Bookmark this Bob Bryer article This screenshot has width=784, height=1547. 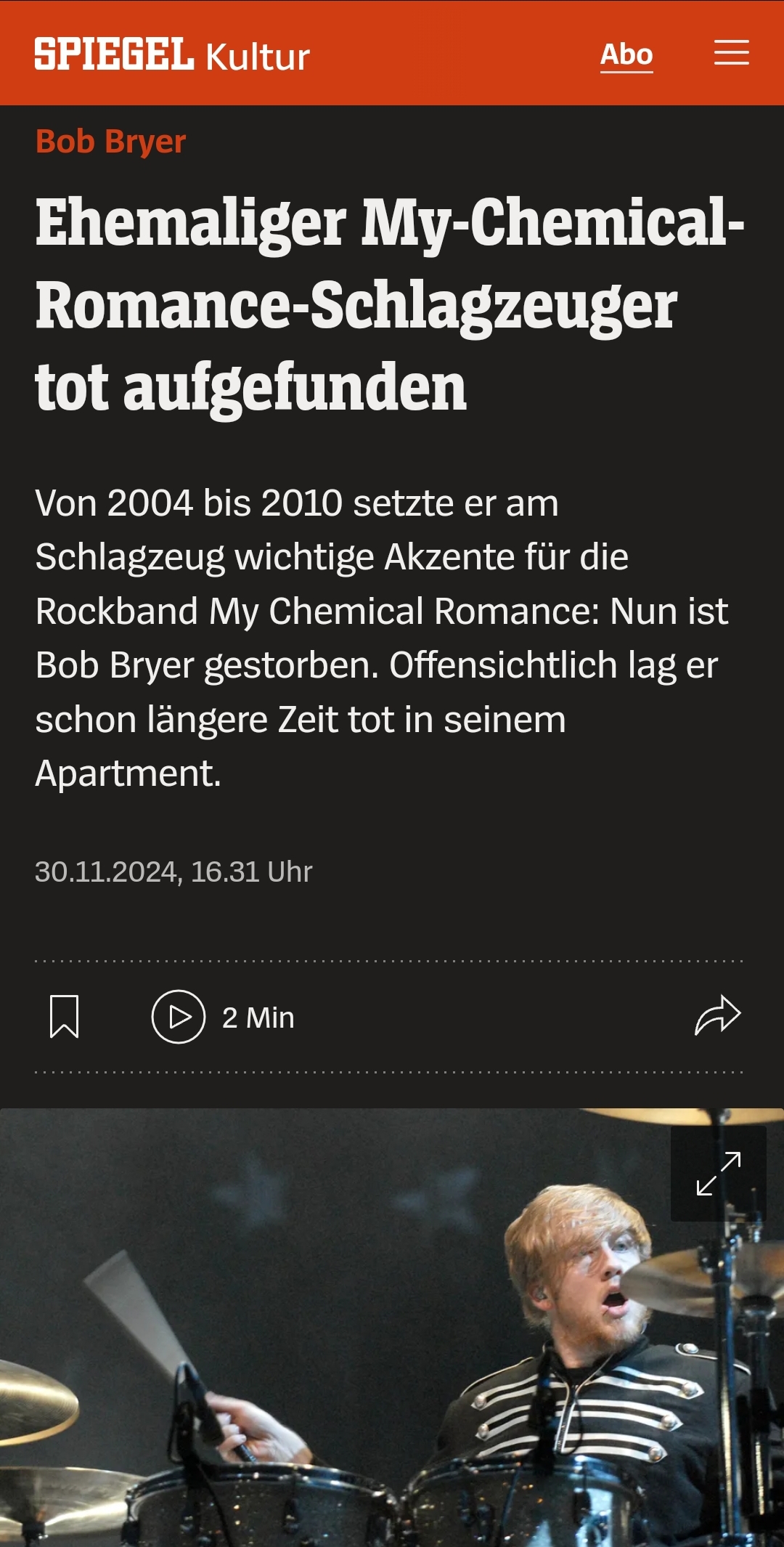coord(64,1016)
